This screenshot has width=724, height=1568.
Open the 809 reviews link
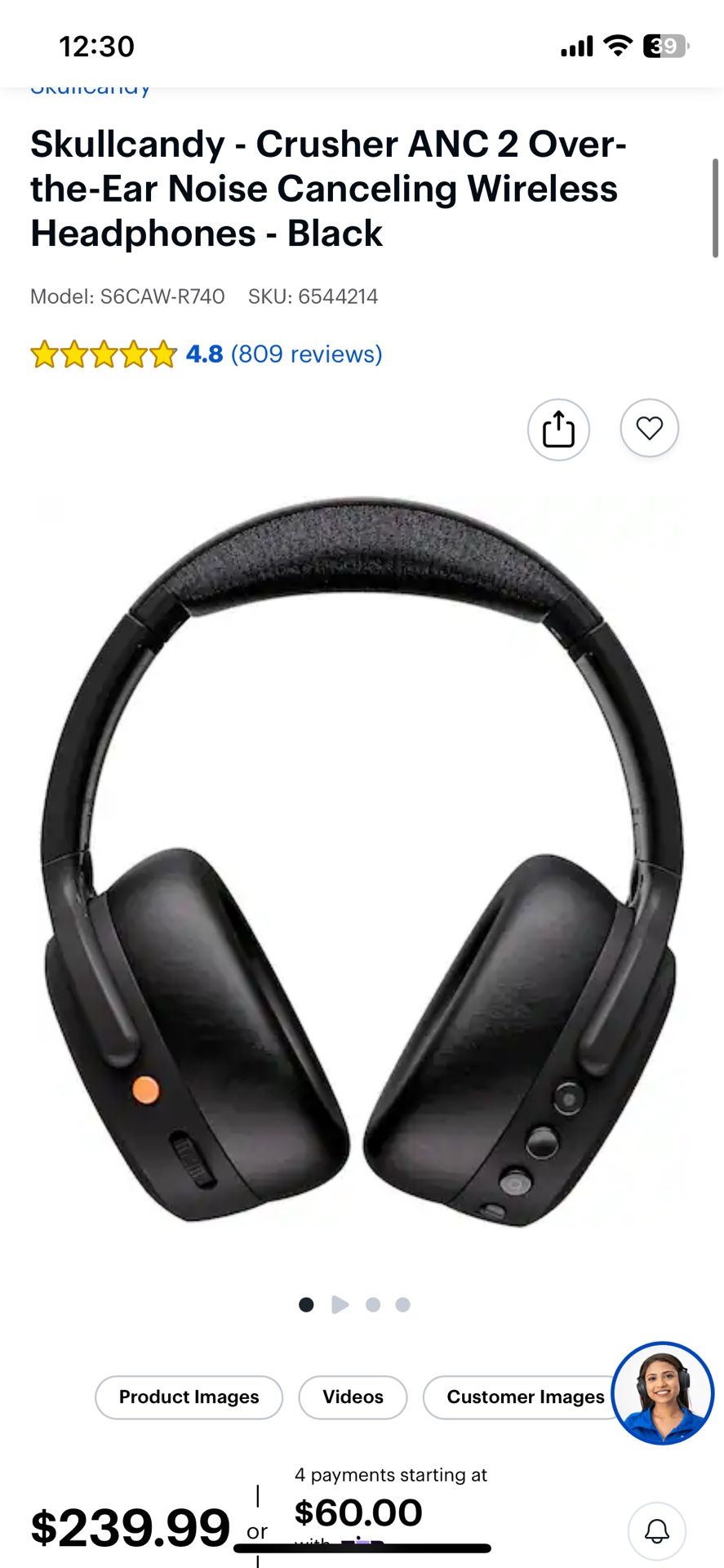tap(306, 354)
